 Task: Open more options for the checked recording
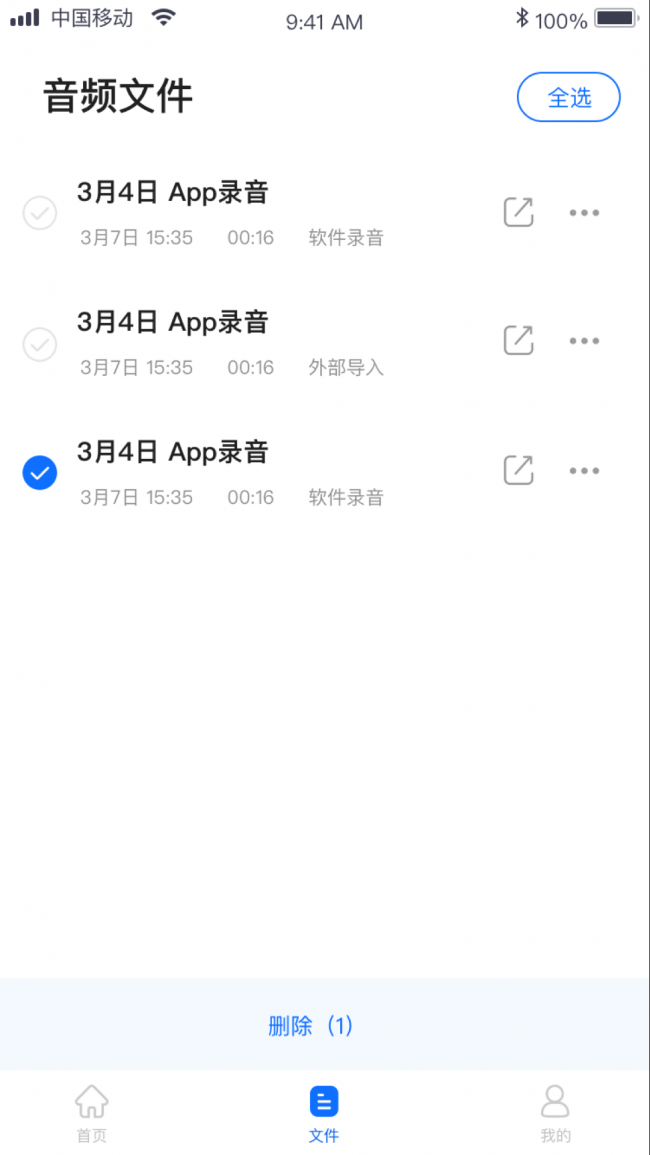tap(584, 470)
